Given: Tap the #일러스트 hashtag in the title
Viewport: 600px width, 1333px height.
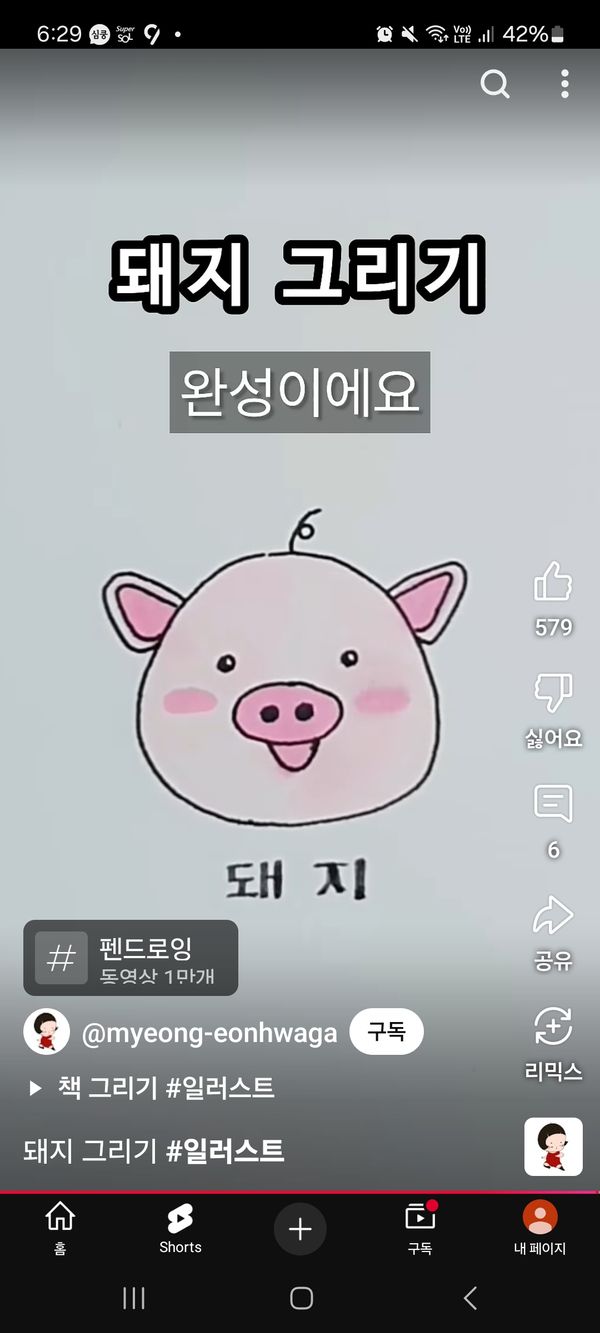Looking at the screenshot, I should (x=225, y=1151).
